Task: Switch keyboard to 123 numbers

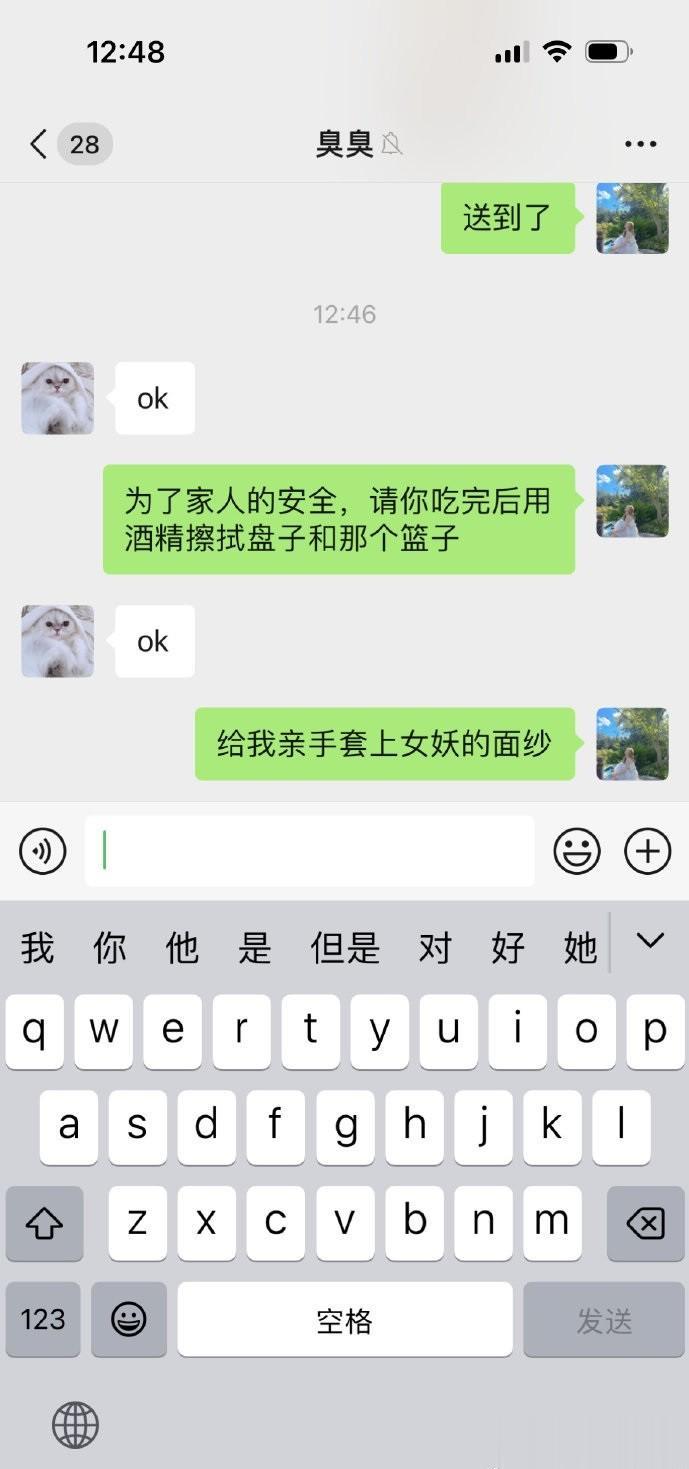Action: coord(43,1320)
